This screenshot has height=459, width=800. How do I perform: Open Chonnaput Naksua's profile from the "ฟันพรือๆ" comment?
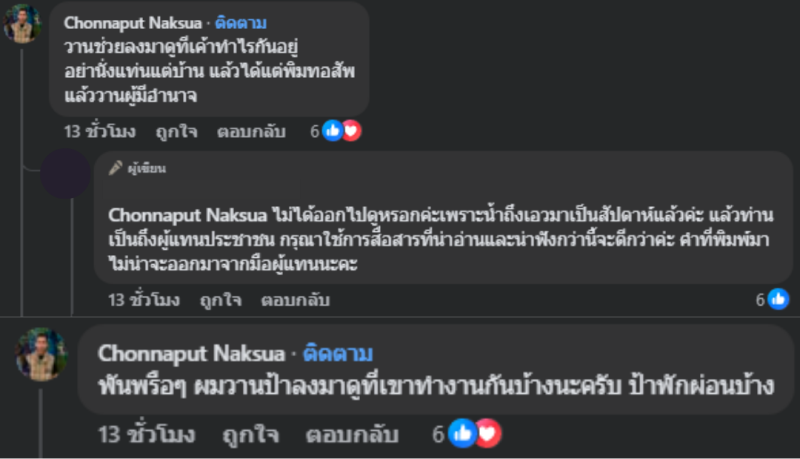[x=191, y=354]
